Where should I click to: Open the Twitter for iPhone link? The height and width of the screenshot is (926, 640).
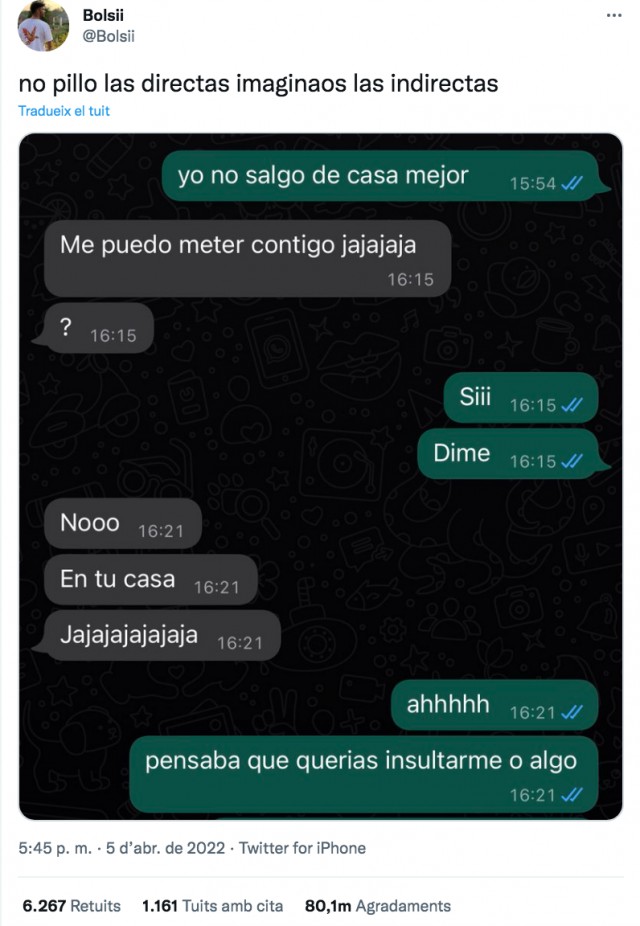coord(302,848)
